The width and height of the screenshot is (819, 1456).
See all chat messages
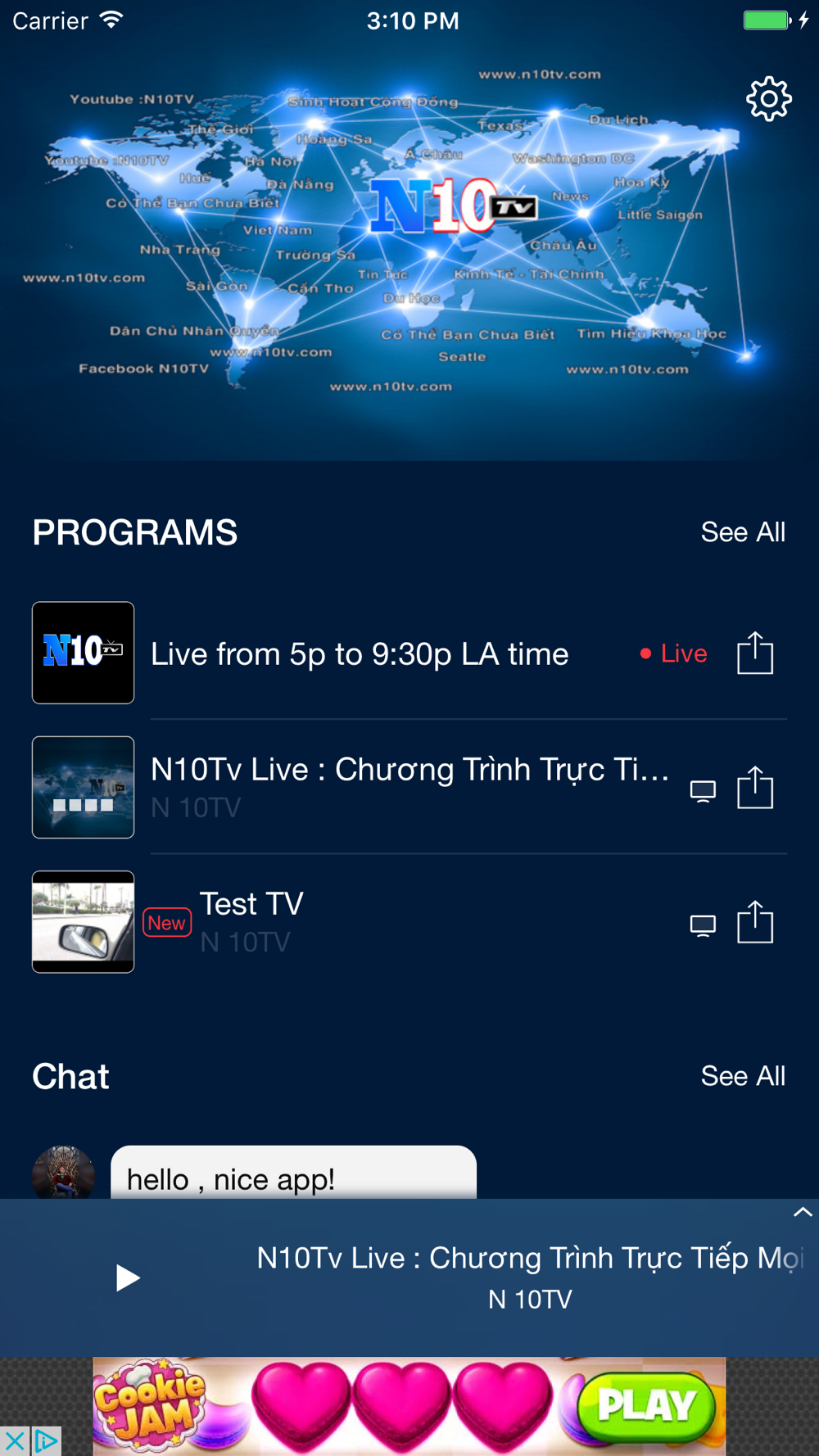coord(743,1076)
